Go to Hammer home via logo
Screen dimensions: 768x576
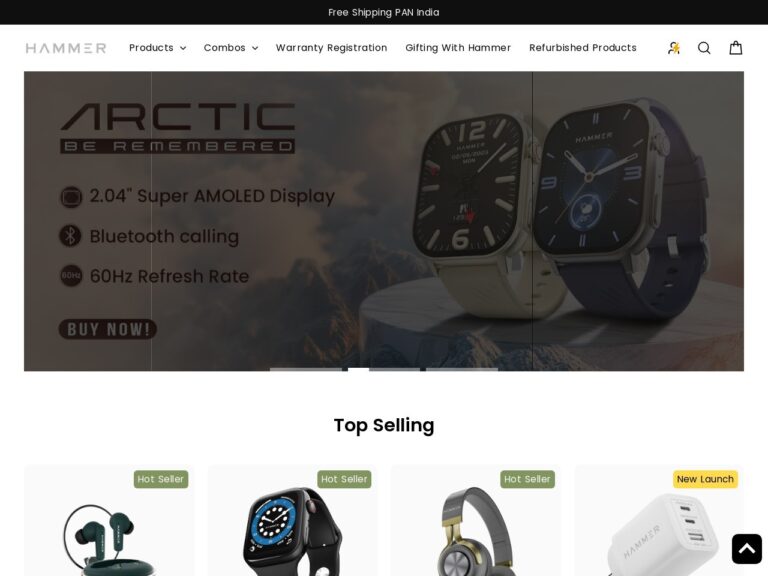click(x=66, y=48)
